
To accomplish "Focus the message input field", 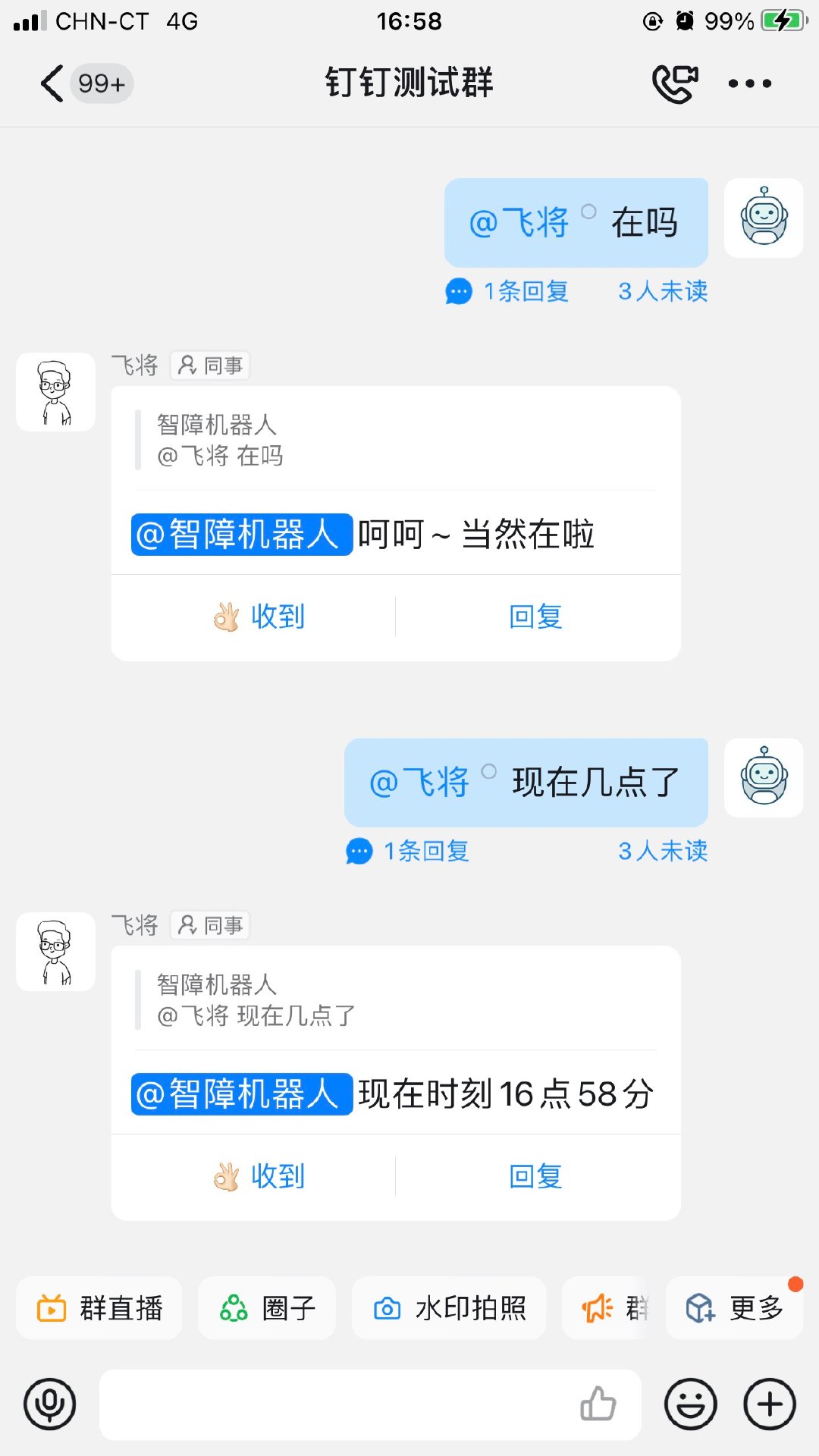I will point(334,1404).
